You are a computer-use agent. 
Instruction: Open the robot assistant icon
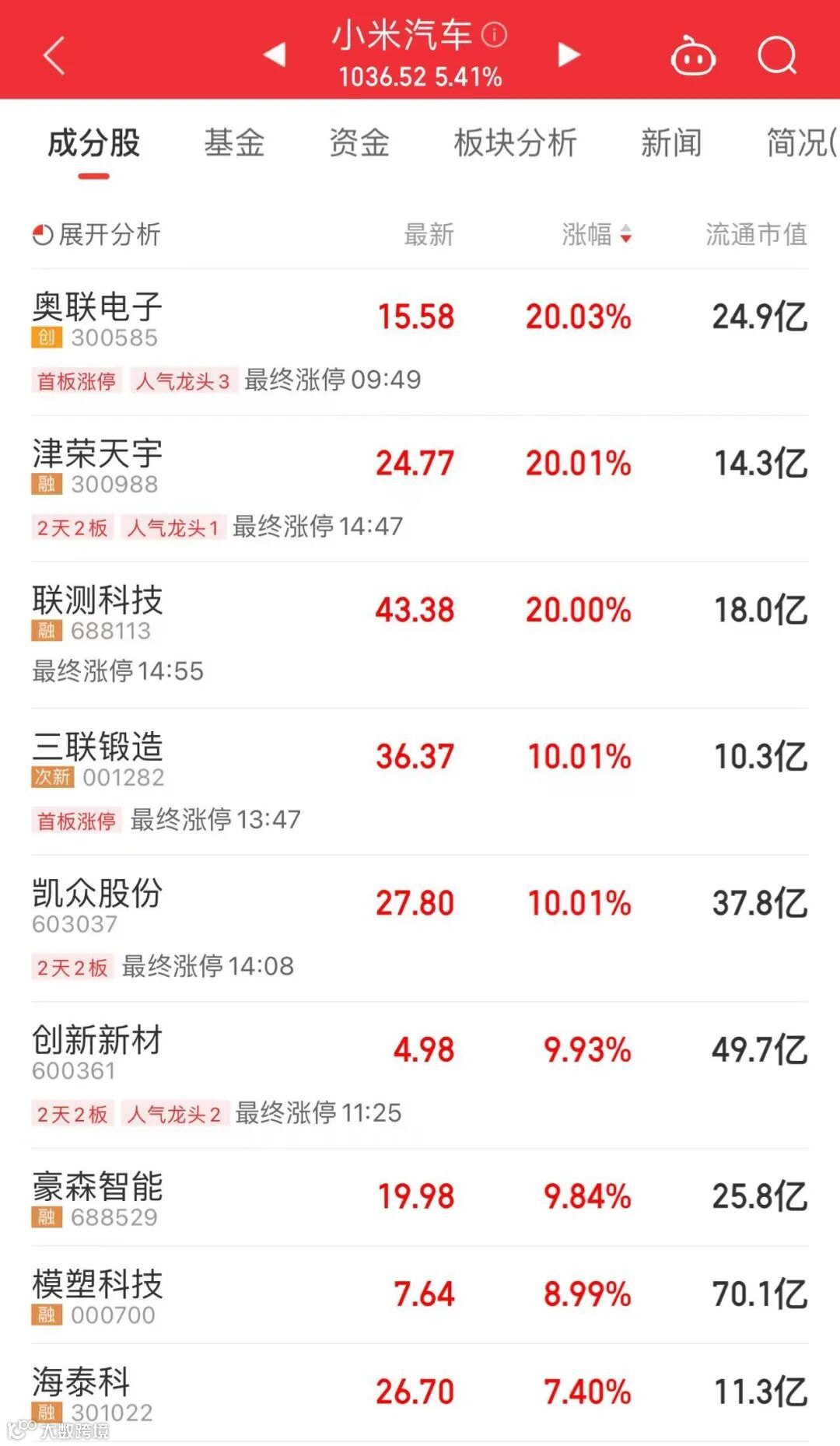pyautogui.click(x=692, y=56)
